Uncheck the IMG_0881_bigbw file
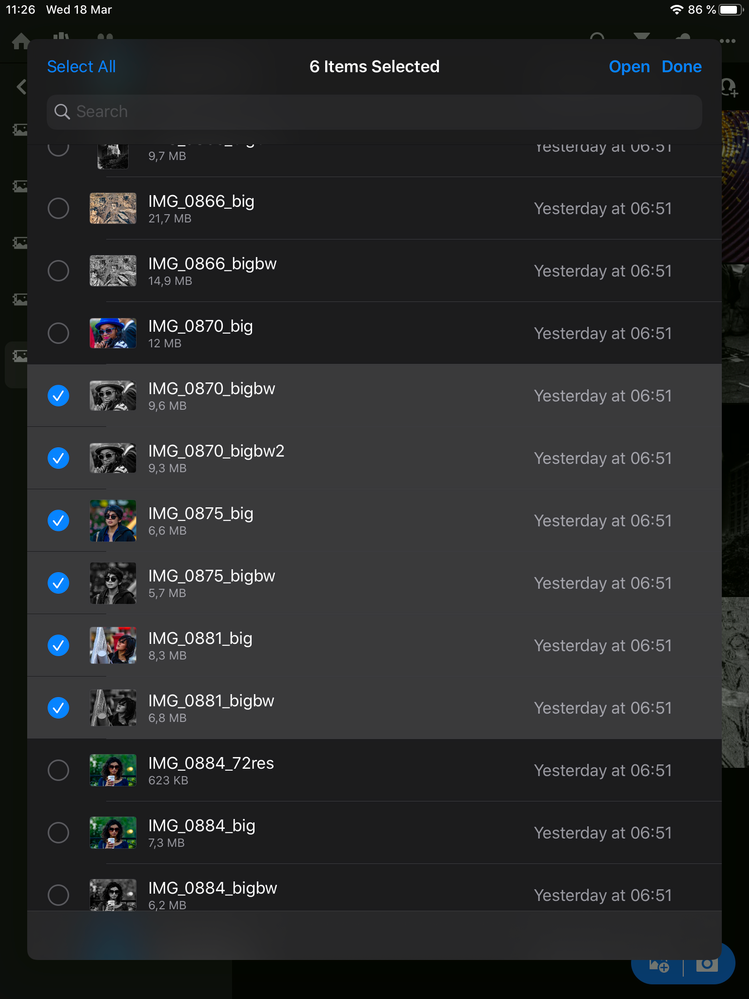 (x=59, y=708)
